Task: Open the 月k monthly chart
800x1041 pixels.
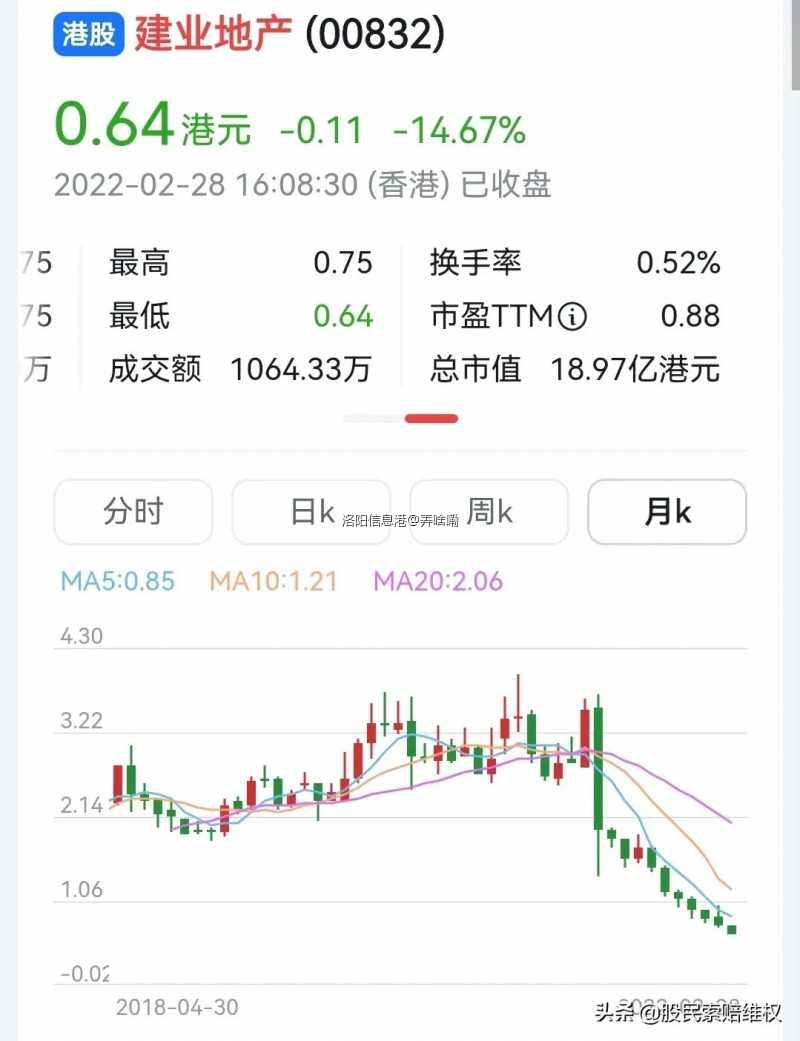Action: pos(667,512)
